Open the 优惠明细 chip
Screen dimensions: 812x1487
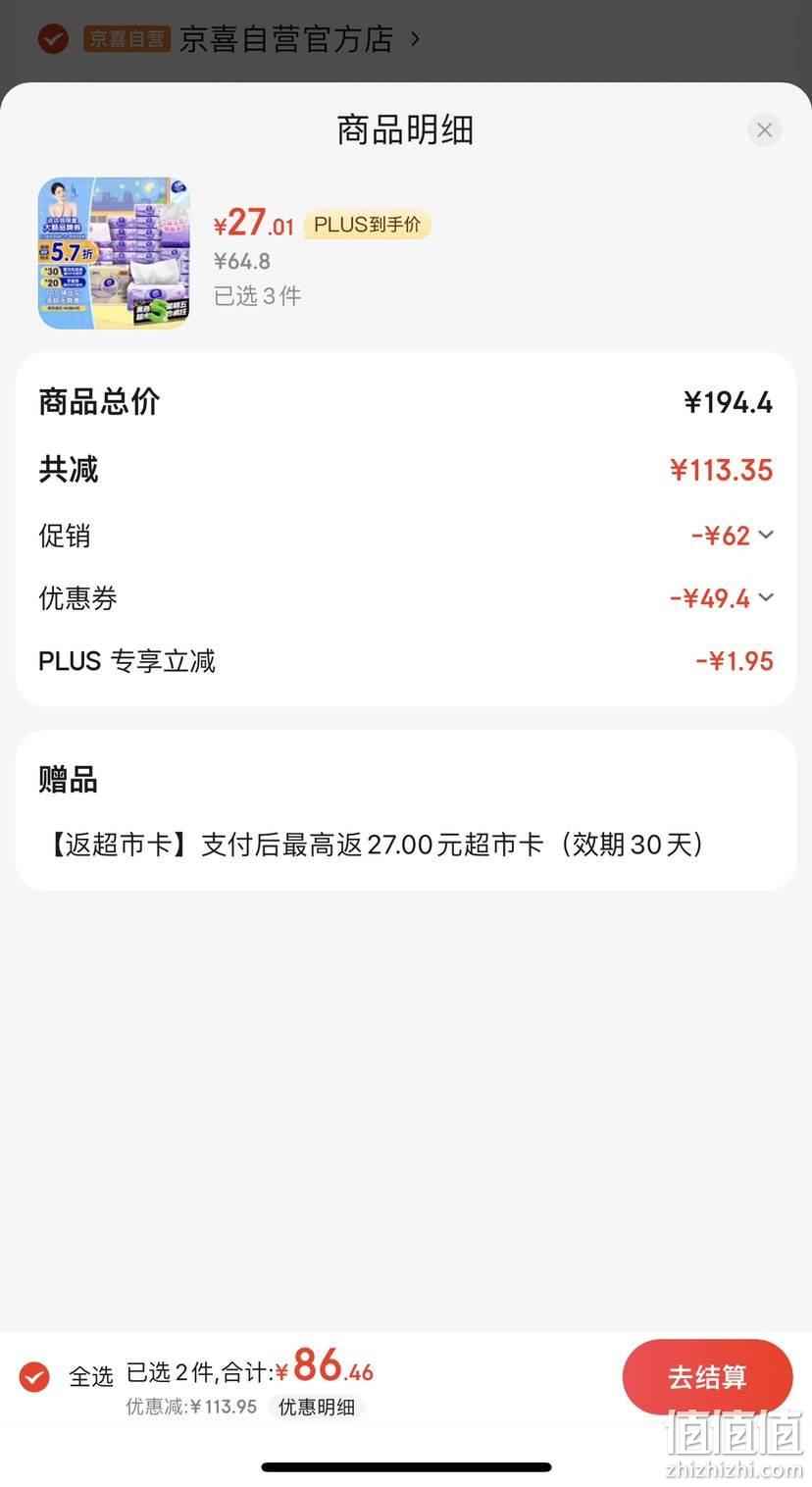[317, 1408]
